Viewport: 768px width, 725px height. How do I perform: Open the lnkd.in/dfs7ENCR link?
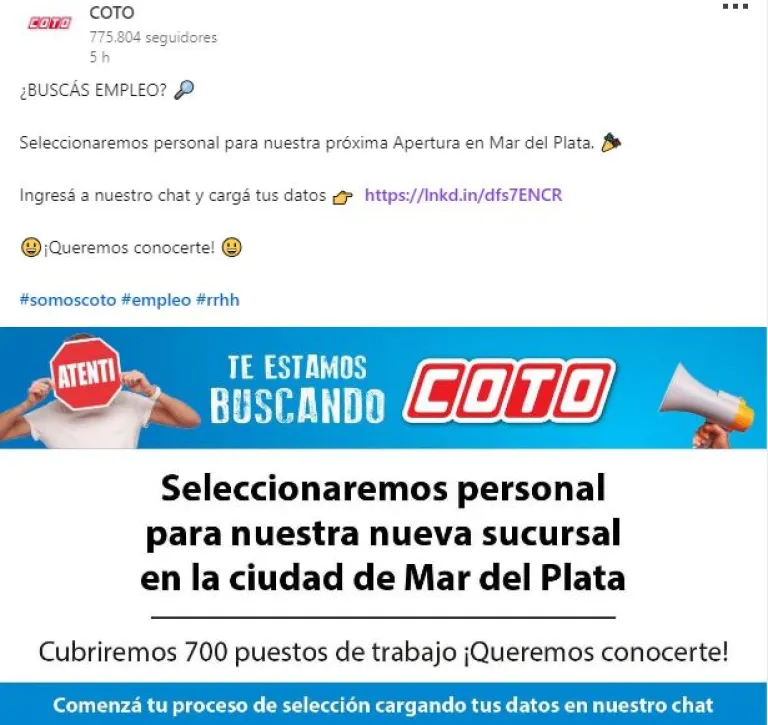click(463, 195)
